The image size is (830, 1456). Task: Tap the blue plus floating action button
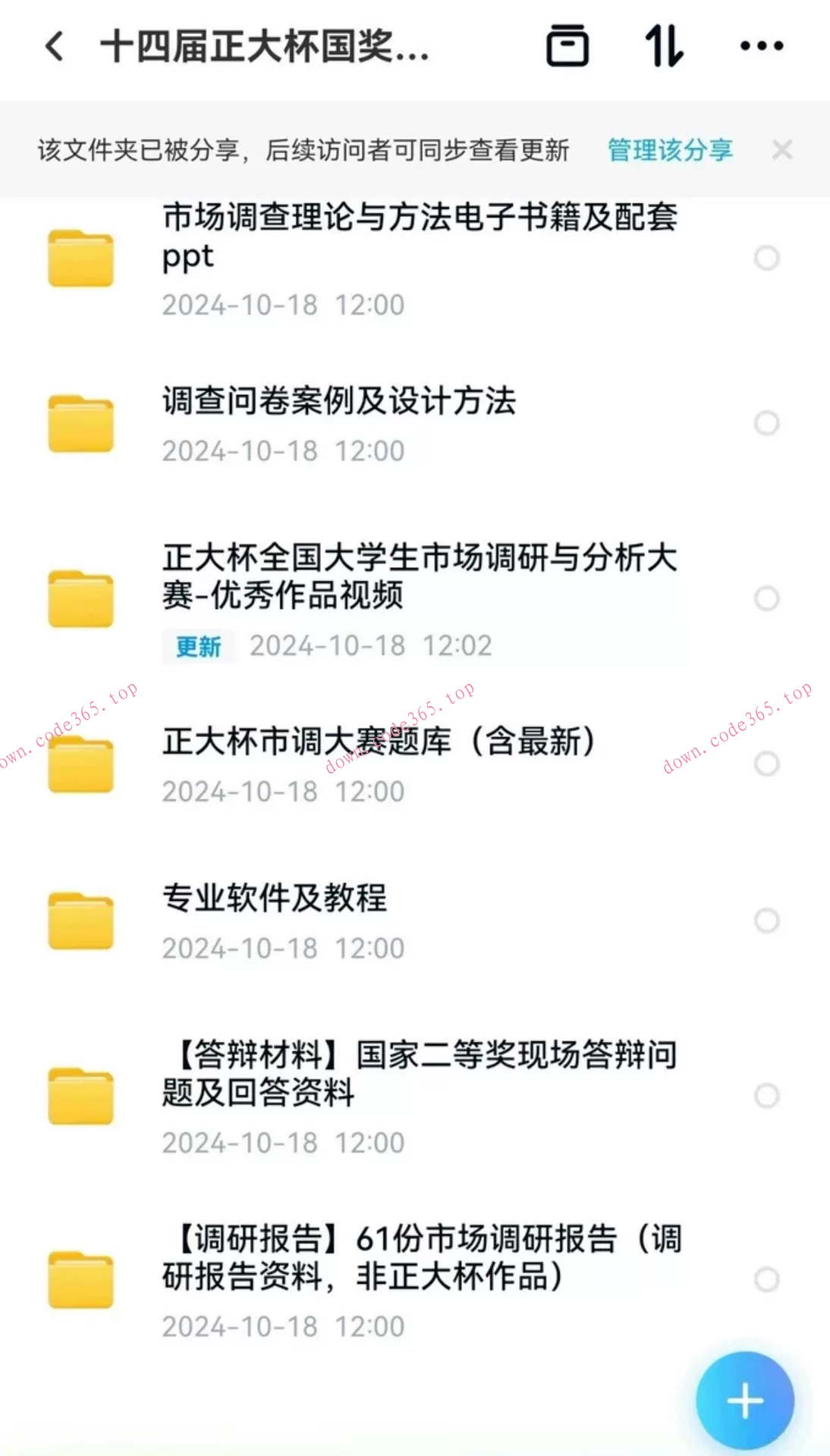pos(744,1399)
